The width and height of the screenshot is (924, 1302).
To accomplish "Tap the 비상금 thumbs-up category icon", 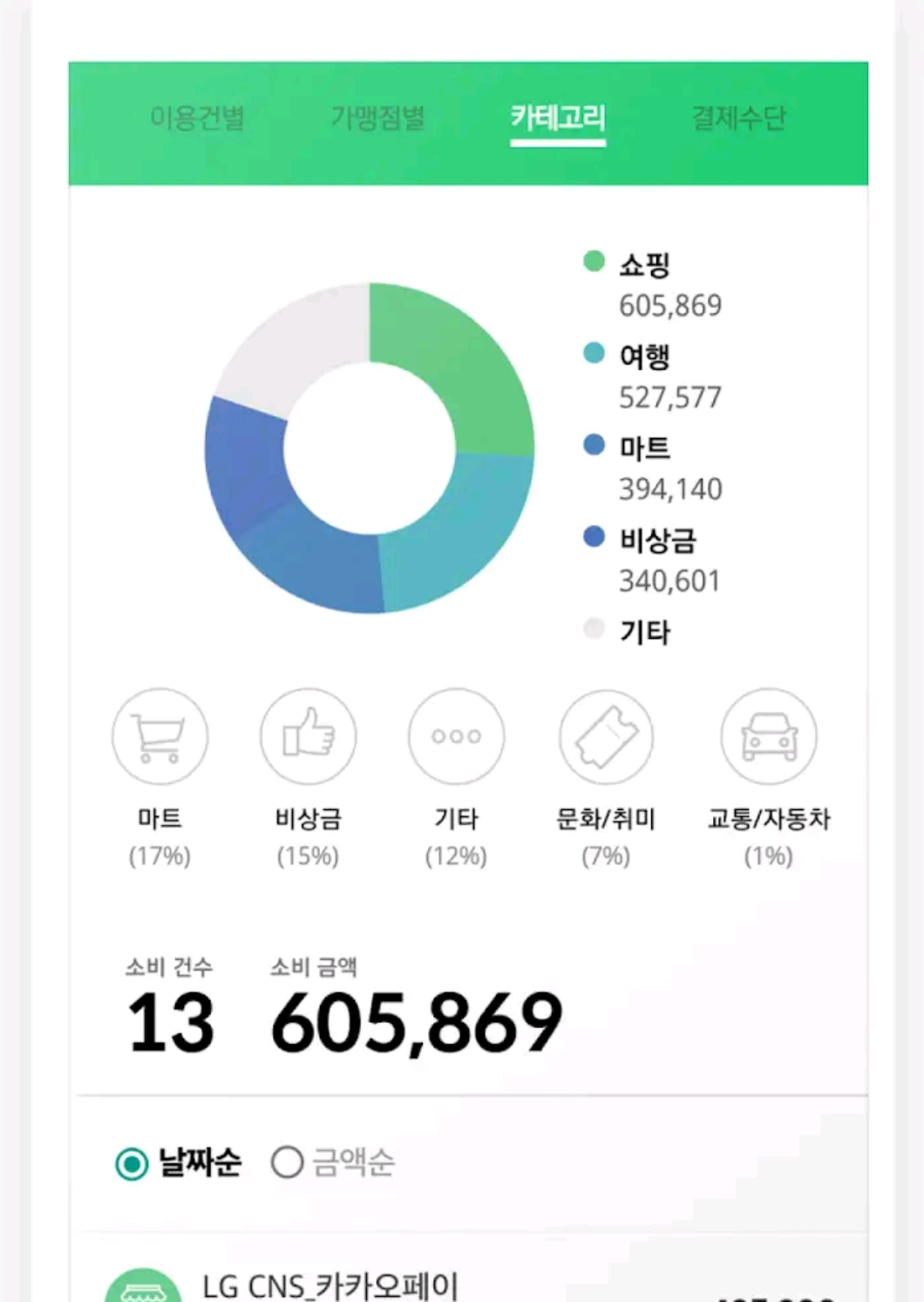I will click(x=308, y=735).
